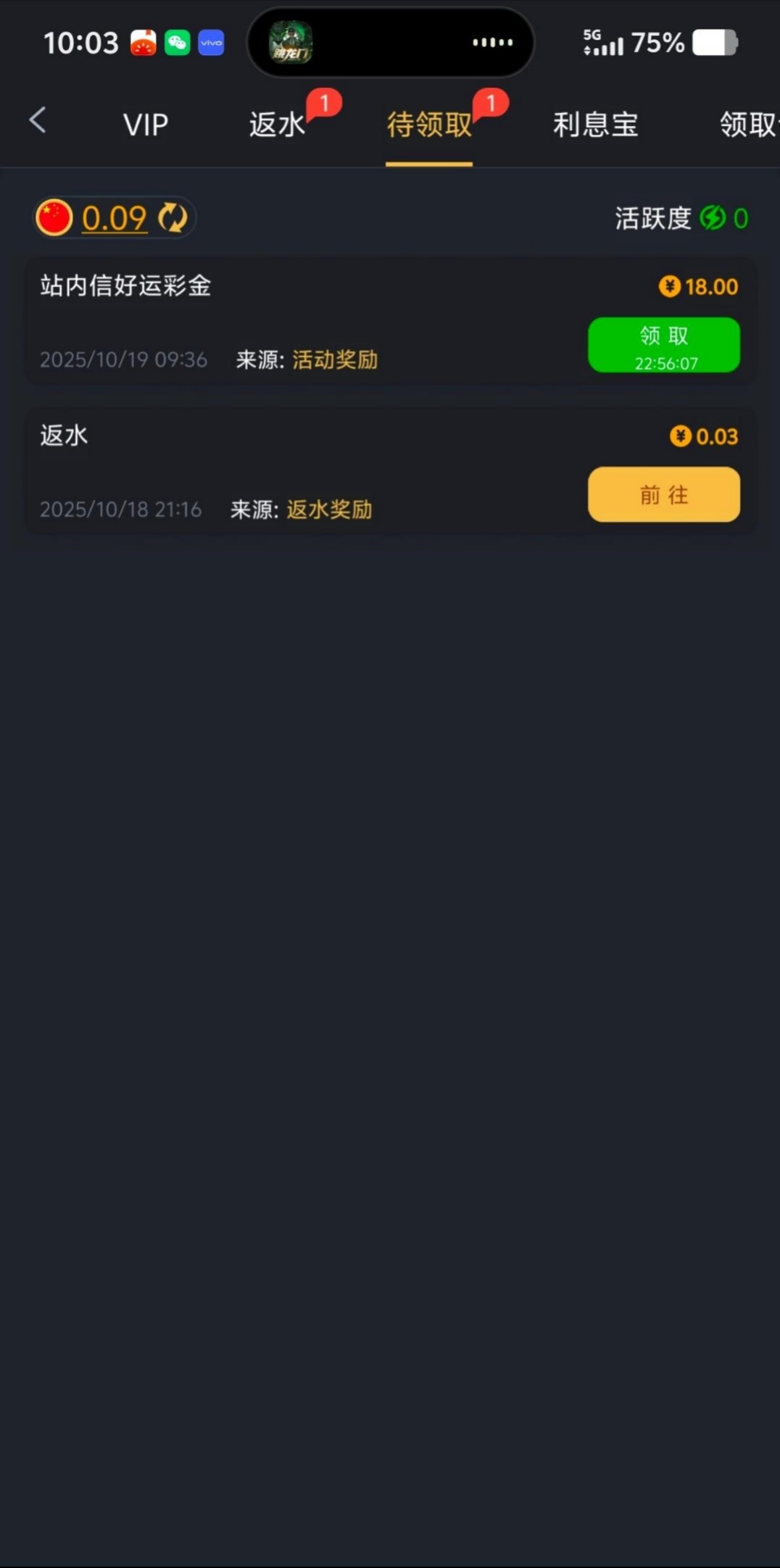This screenshot has width=780, height=1568.
Task: Claim the 18.00 bonus with 领取
Action: click(x=663, y=345)
